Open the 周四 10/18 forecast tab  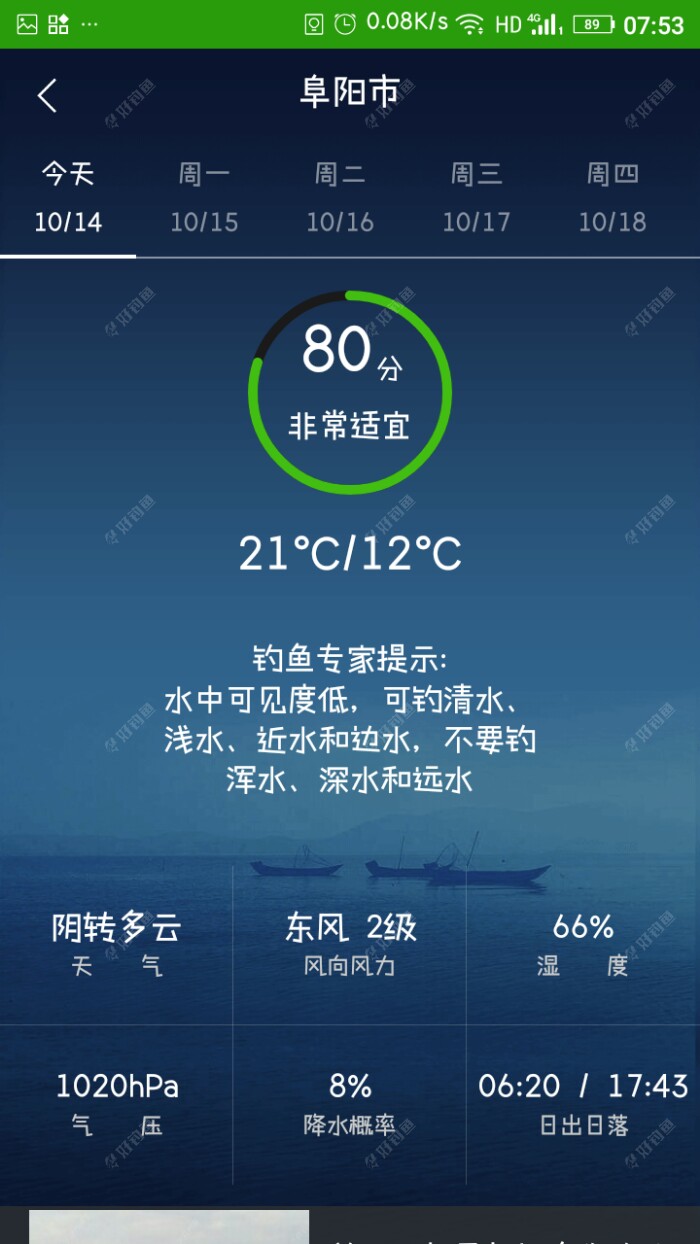(x=612, y=198)
